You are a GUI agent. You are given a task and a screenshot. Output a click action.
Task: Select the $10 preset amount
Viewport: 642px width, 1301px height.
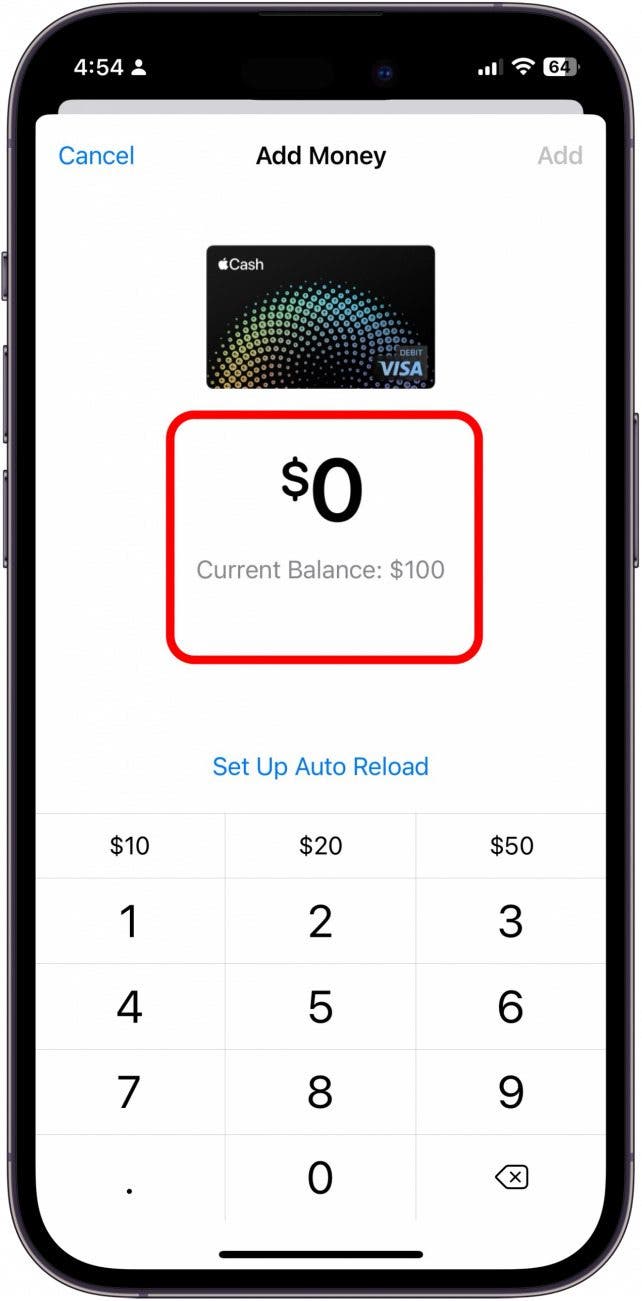click(130, 846)
